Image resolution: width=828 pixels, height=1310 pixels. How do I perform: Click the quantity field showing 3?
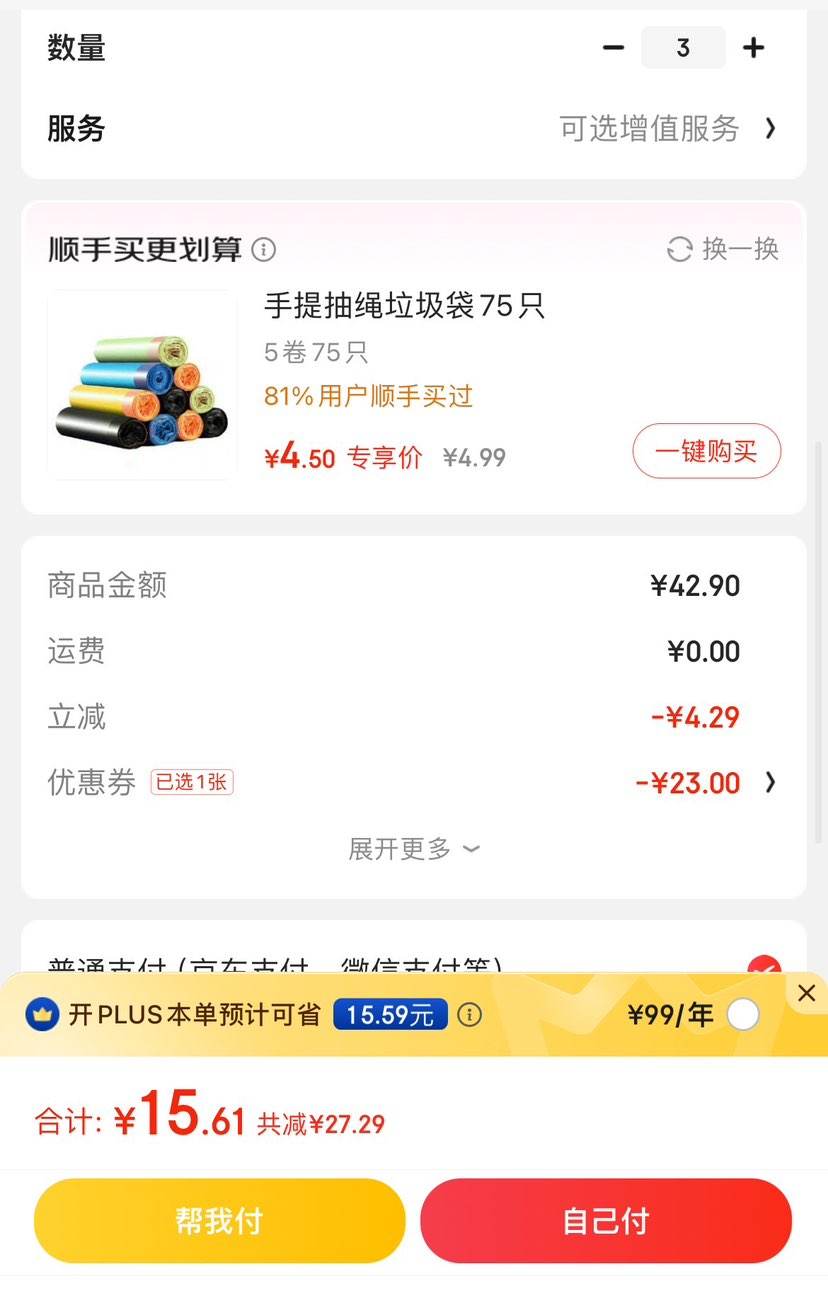(683, 47)
